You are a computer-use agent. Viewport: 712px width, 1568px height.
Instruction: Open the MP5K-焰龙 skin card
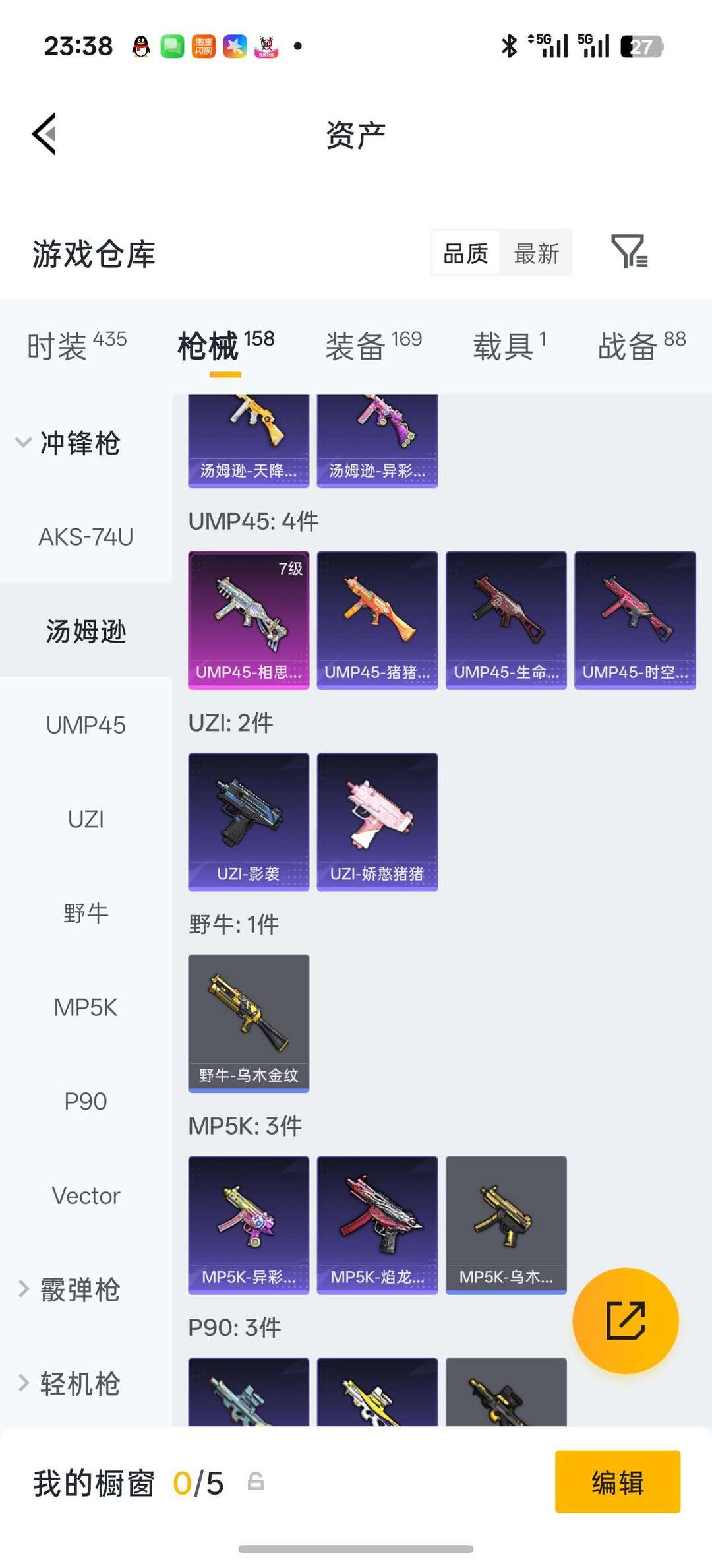(x=377, y=1225)
